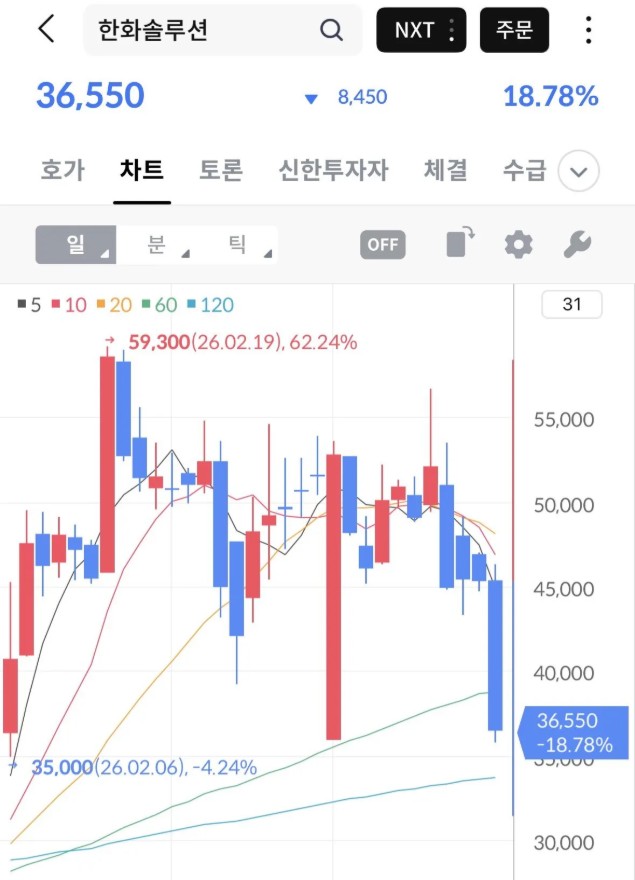Switch to the 체결 tab
The width and height of the screenshot is (635, 880).
[445, 171]
